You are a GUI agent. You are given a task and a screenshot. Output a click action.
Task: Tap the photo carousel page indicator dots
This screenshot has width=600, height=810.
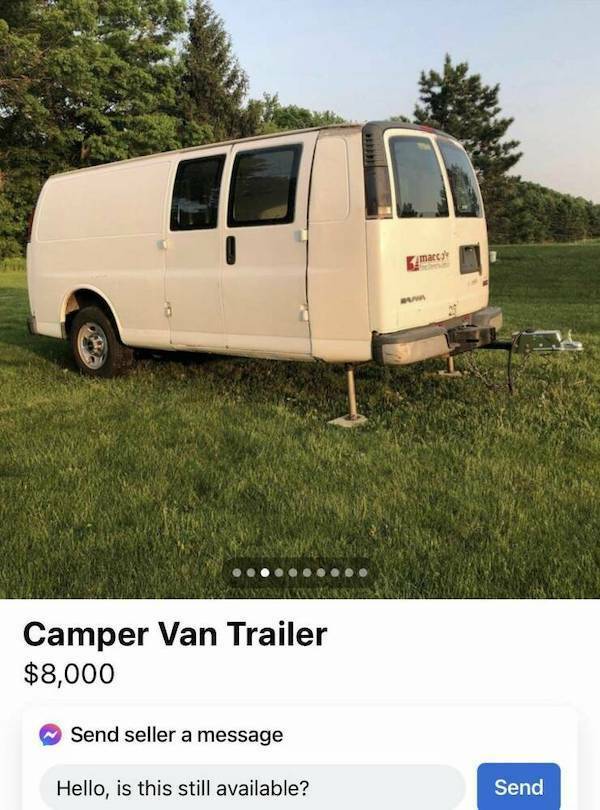299,573
